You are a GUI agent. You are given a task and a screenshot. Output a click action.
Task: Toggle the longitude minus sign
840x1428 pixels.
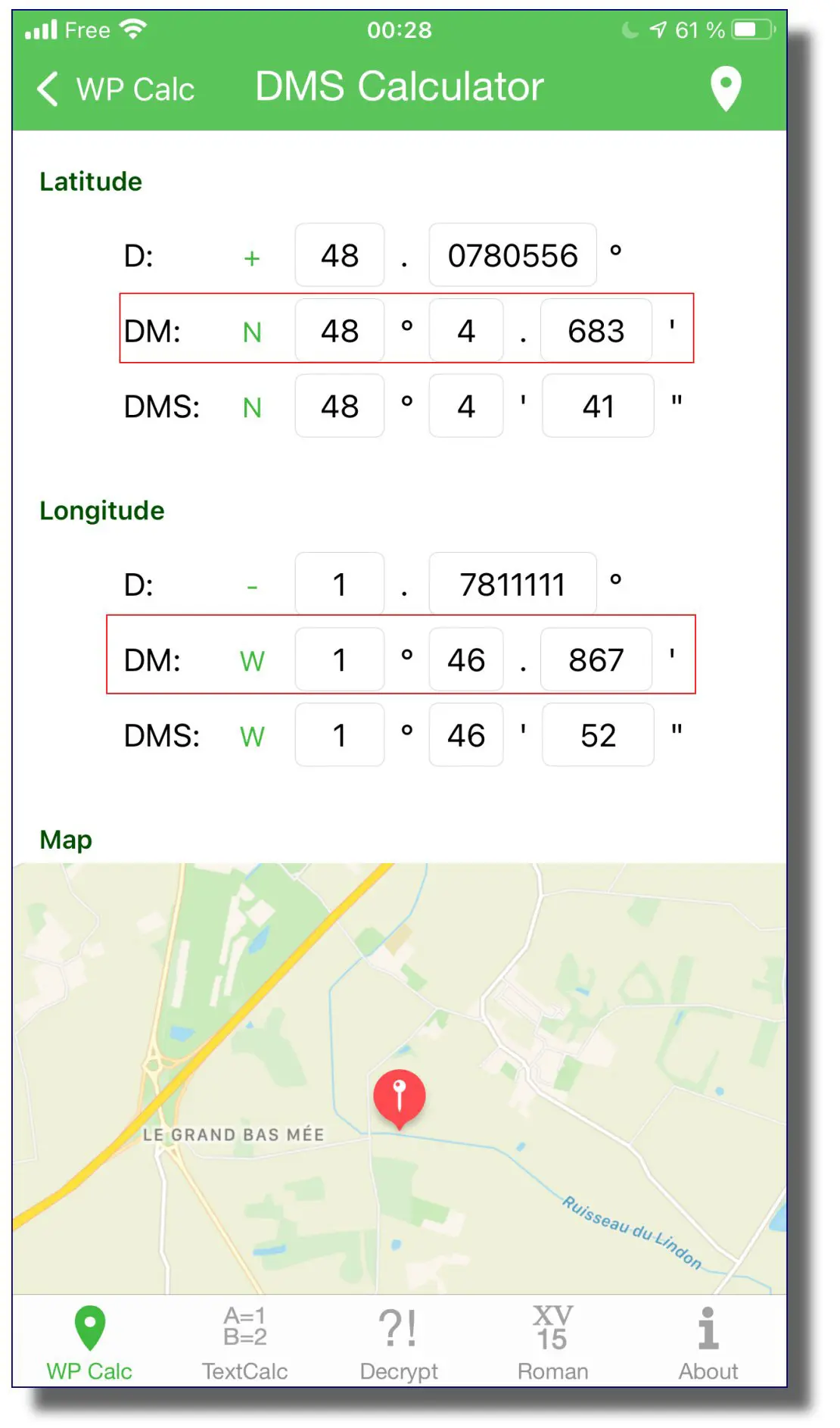coord(252,587)
